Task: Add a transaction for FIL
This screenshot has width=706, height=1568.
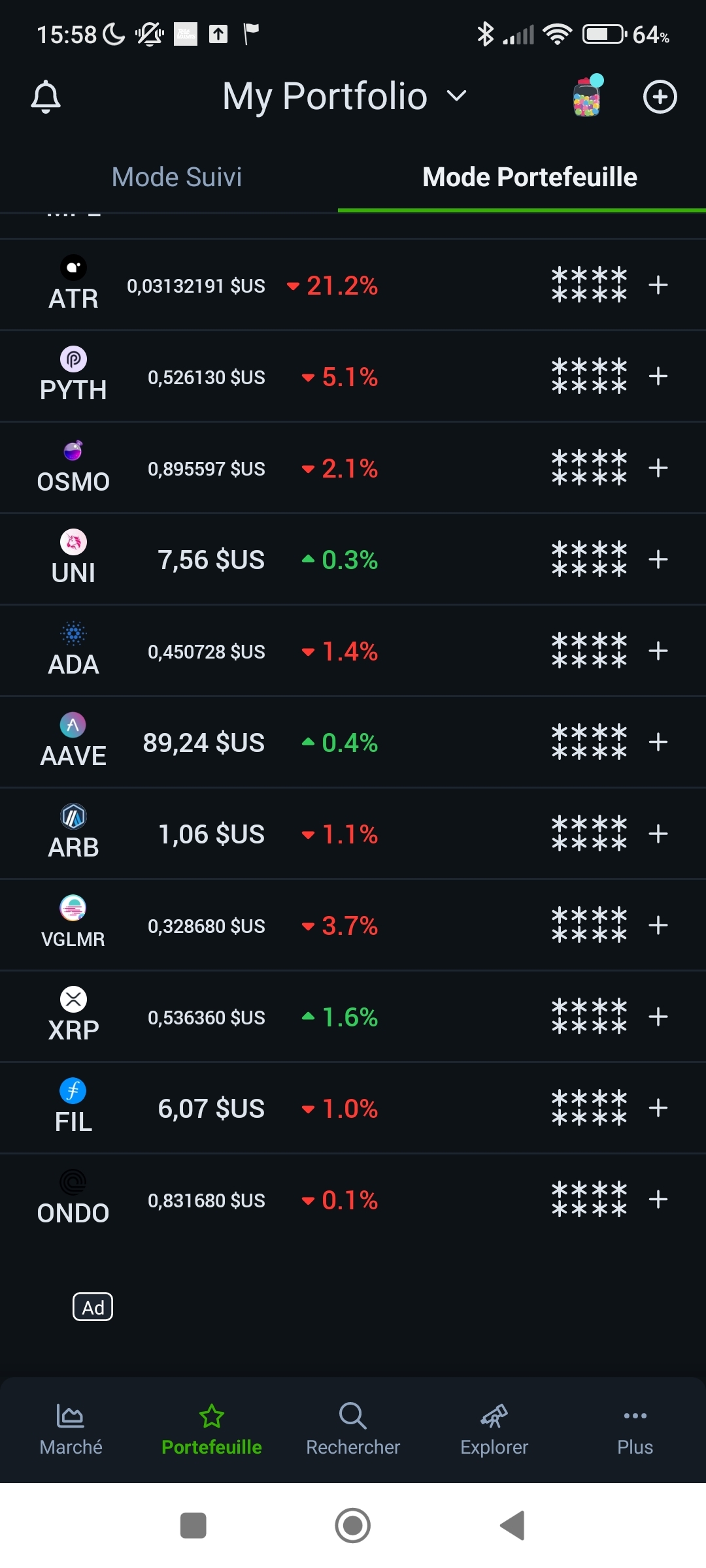Action: pos(658,1108)
